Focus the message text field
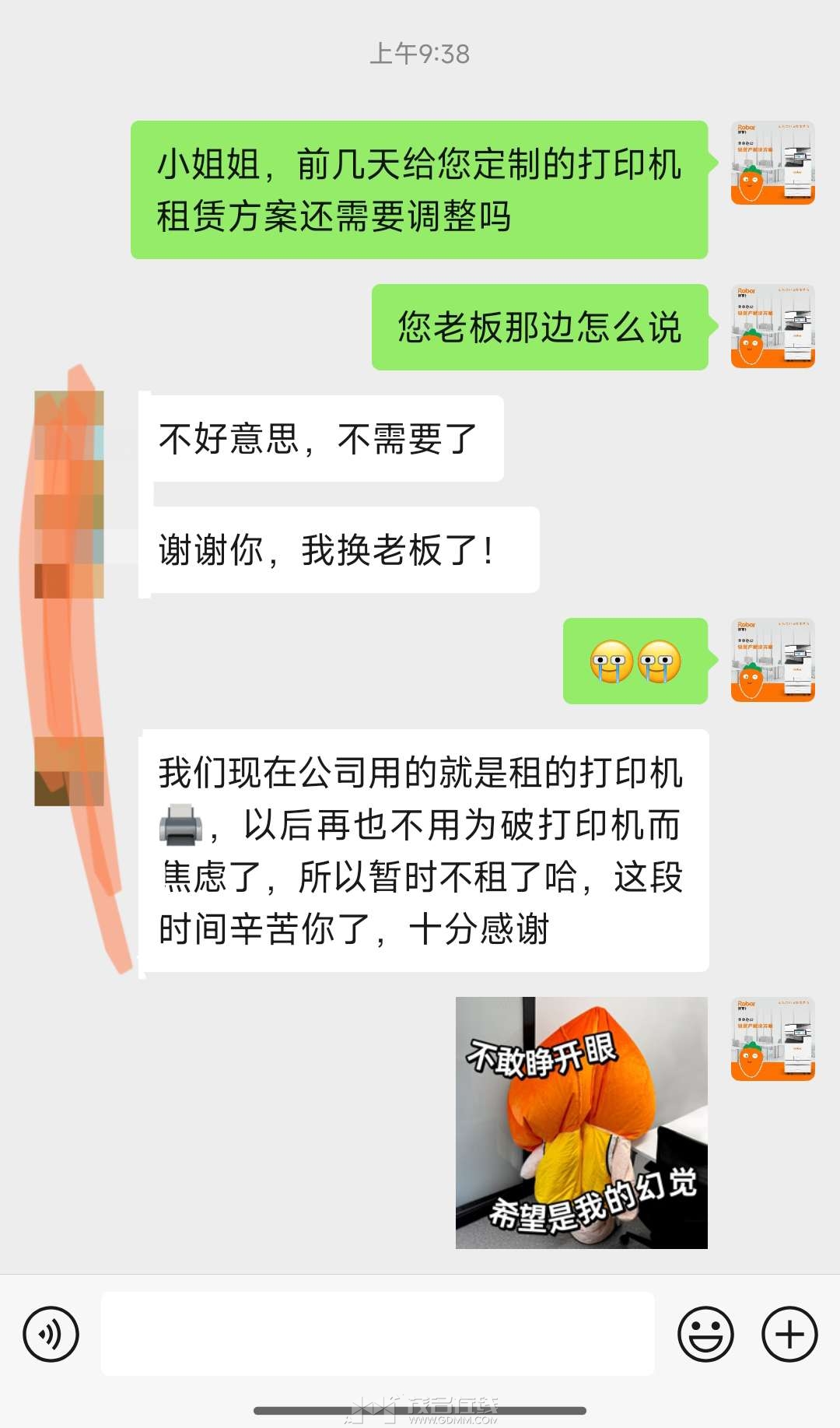 tap(377, 1334)
